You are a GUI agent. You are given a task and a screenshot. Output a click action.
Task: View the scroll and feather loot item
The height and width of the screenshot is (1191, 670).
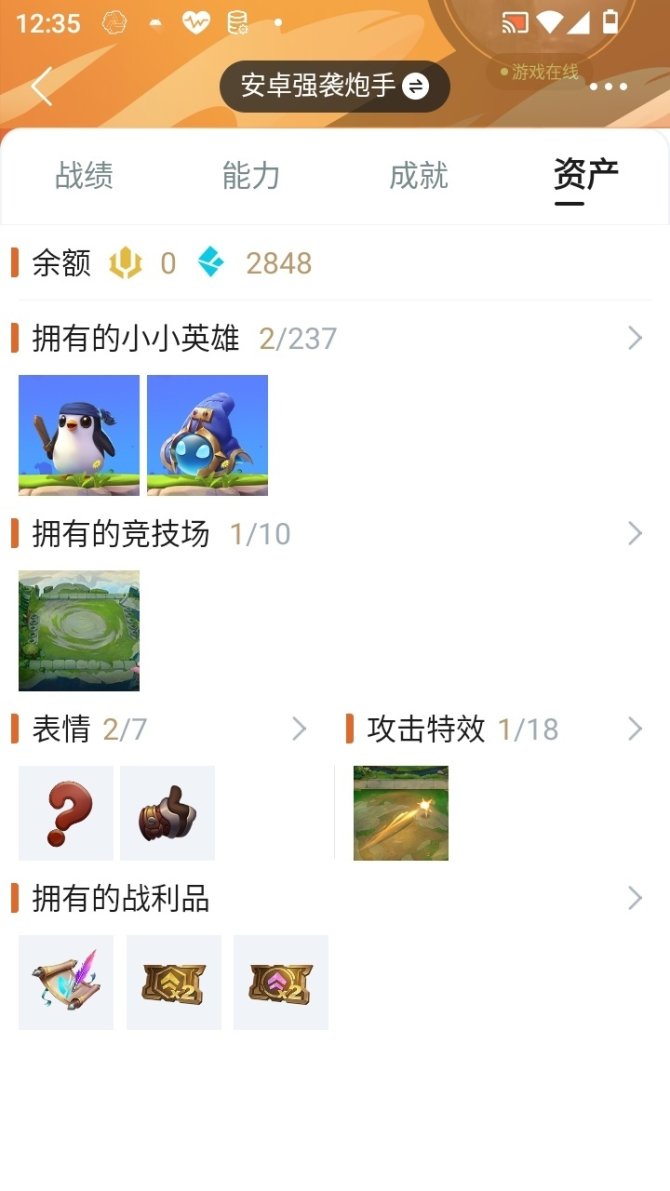pos(66,982)
